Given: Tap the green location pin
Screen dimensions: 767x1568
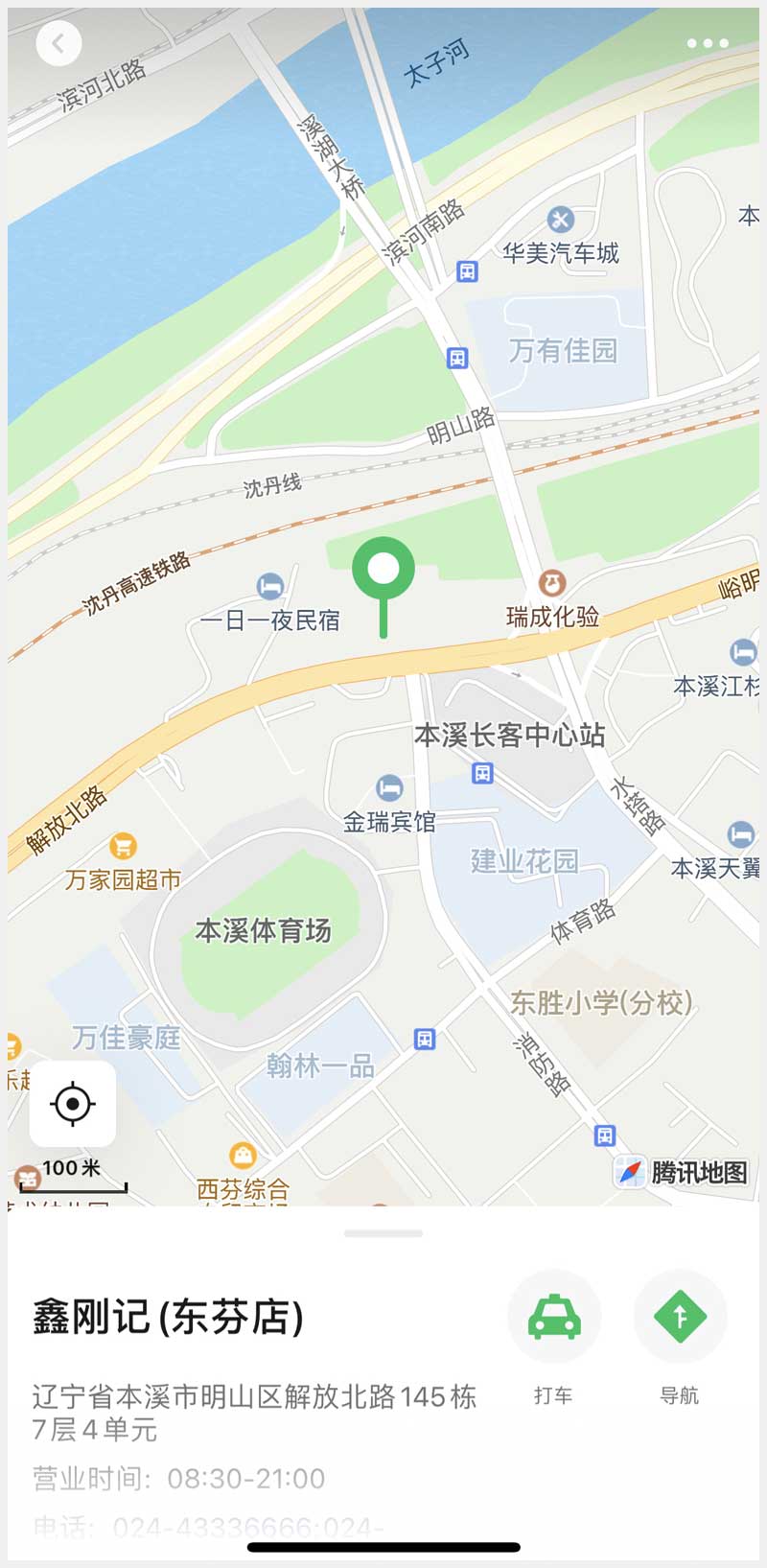Looking at the screenshot, I should coord(383,572).
